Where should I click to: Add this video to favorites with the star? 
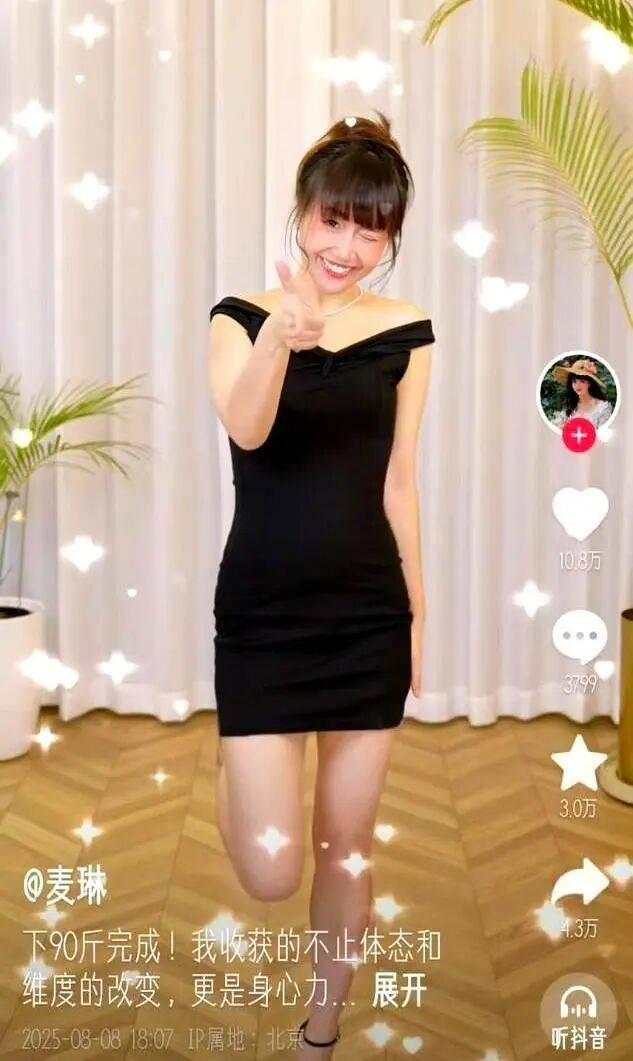pyautogui.click(x=579, y=763)
